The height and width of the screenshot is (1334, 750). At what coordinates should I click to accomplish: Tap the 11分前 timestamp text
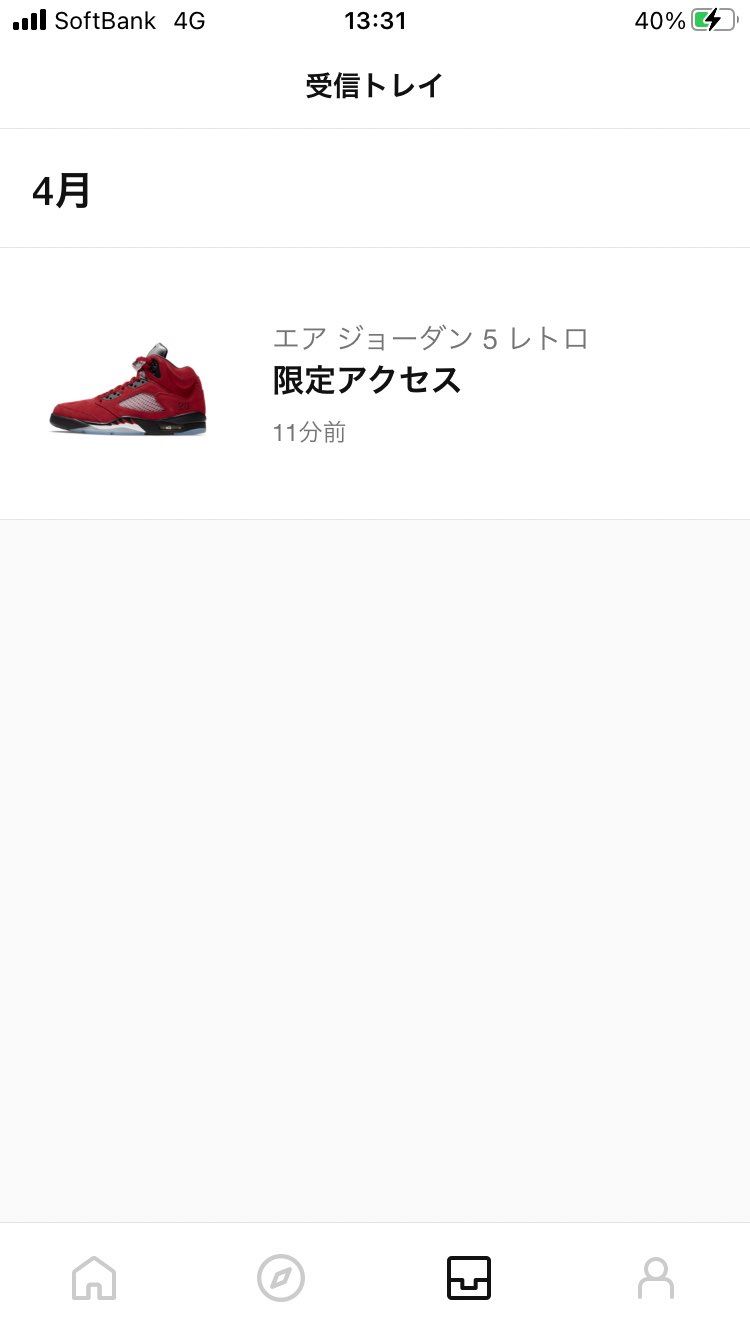click(x=308, y=432)
